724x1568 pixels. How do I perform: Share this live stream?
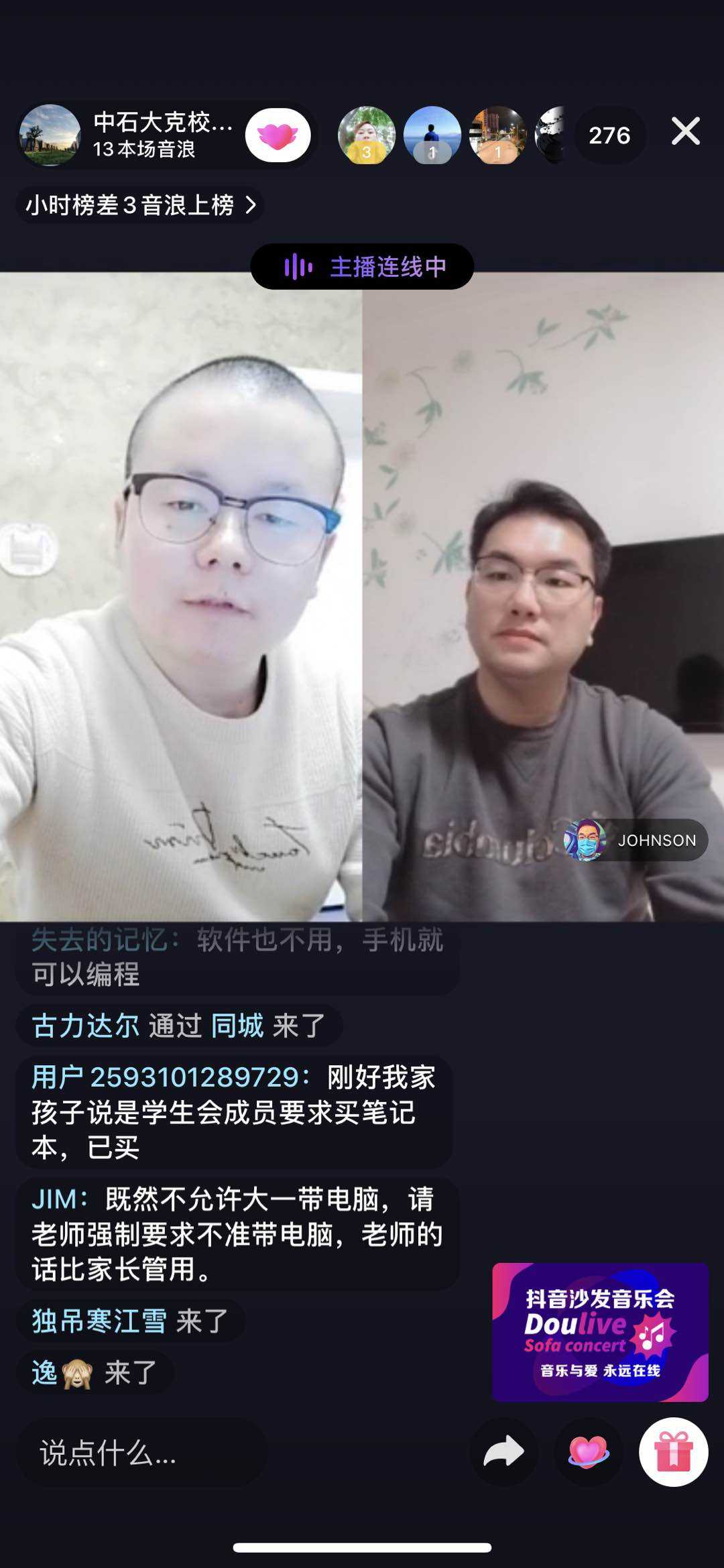pos(504,1452)
